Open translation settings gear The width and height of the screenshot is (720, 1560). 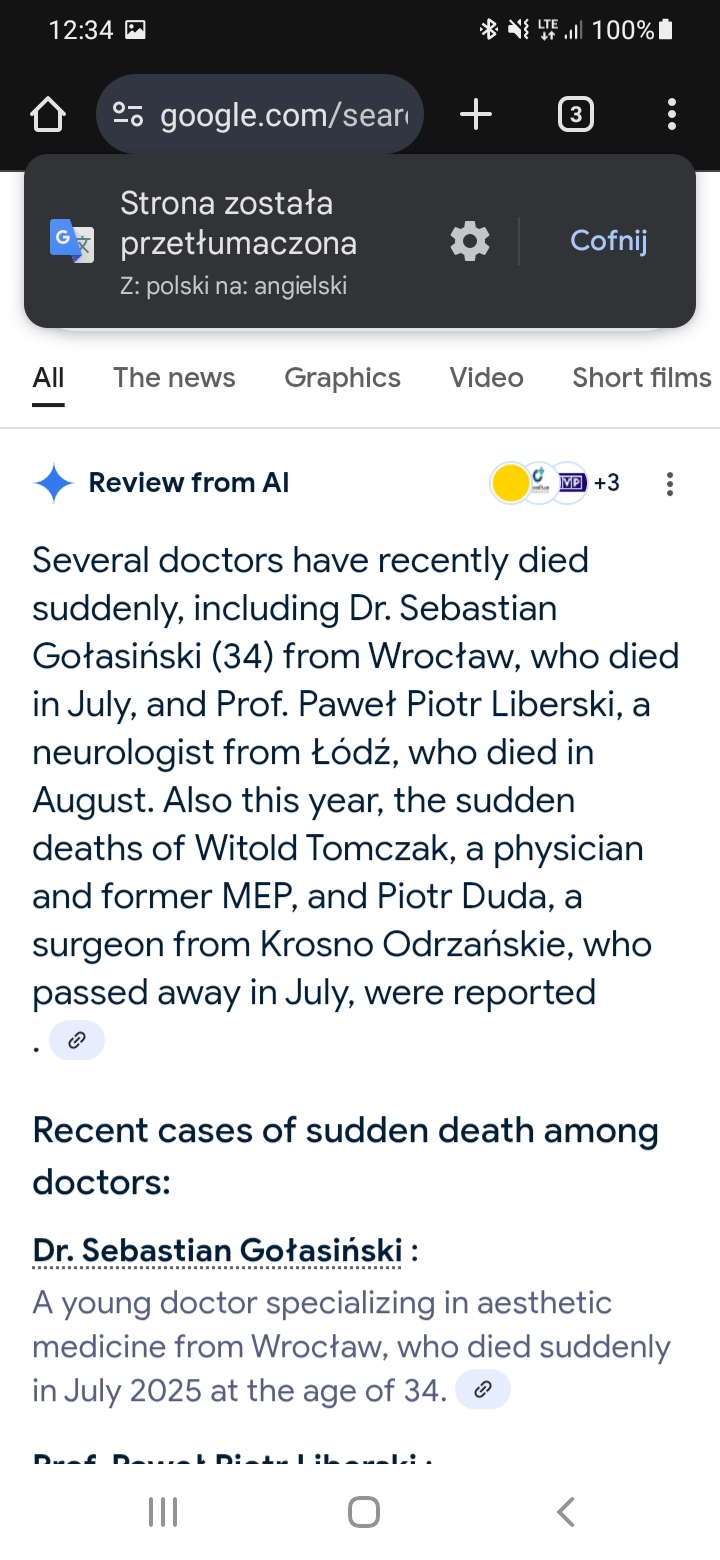470,241
